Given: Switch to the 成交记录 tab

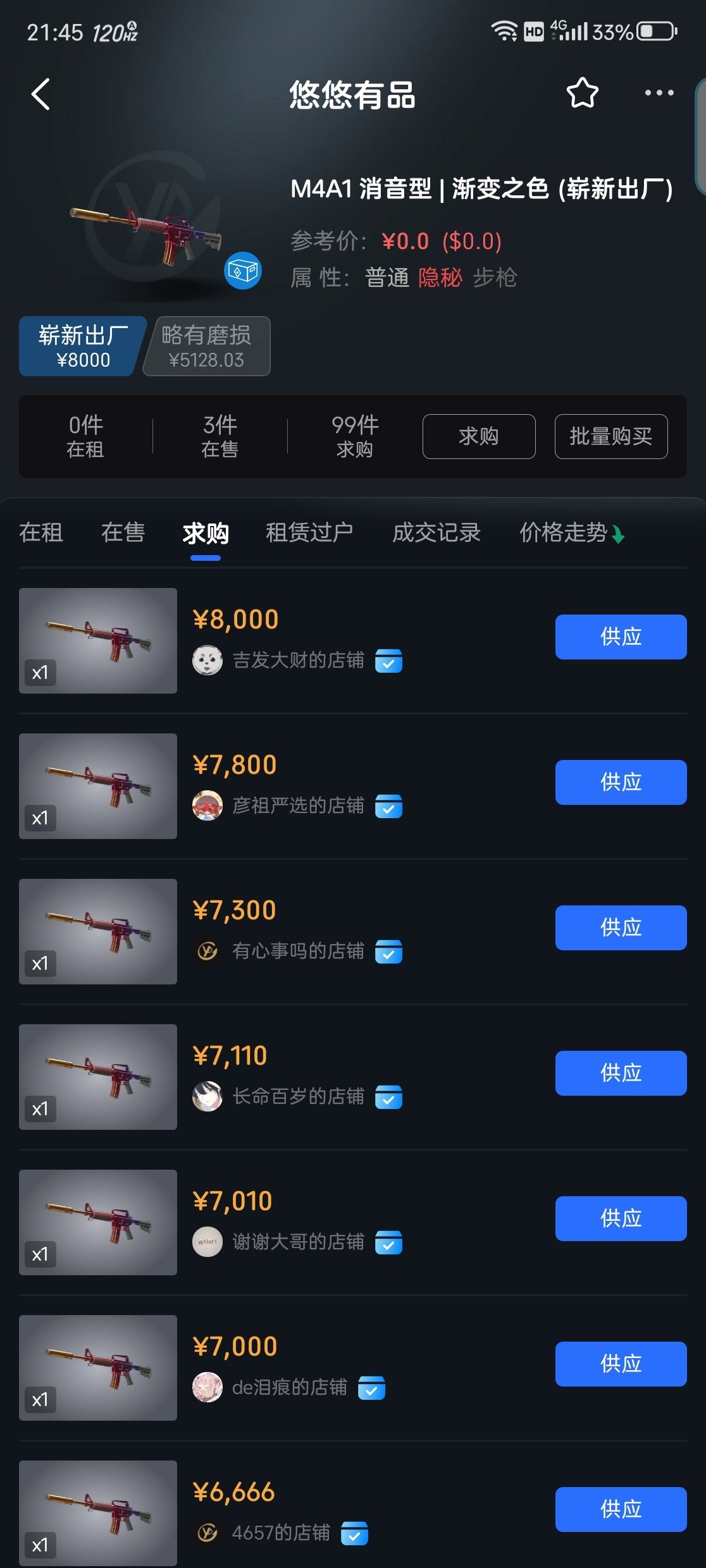Looking at the screenshot, I should [437, 533].
